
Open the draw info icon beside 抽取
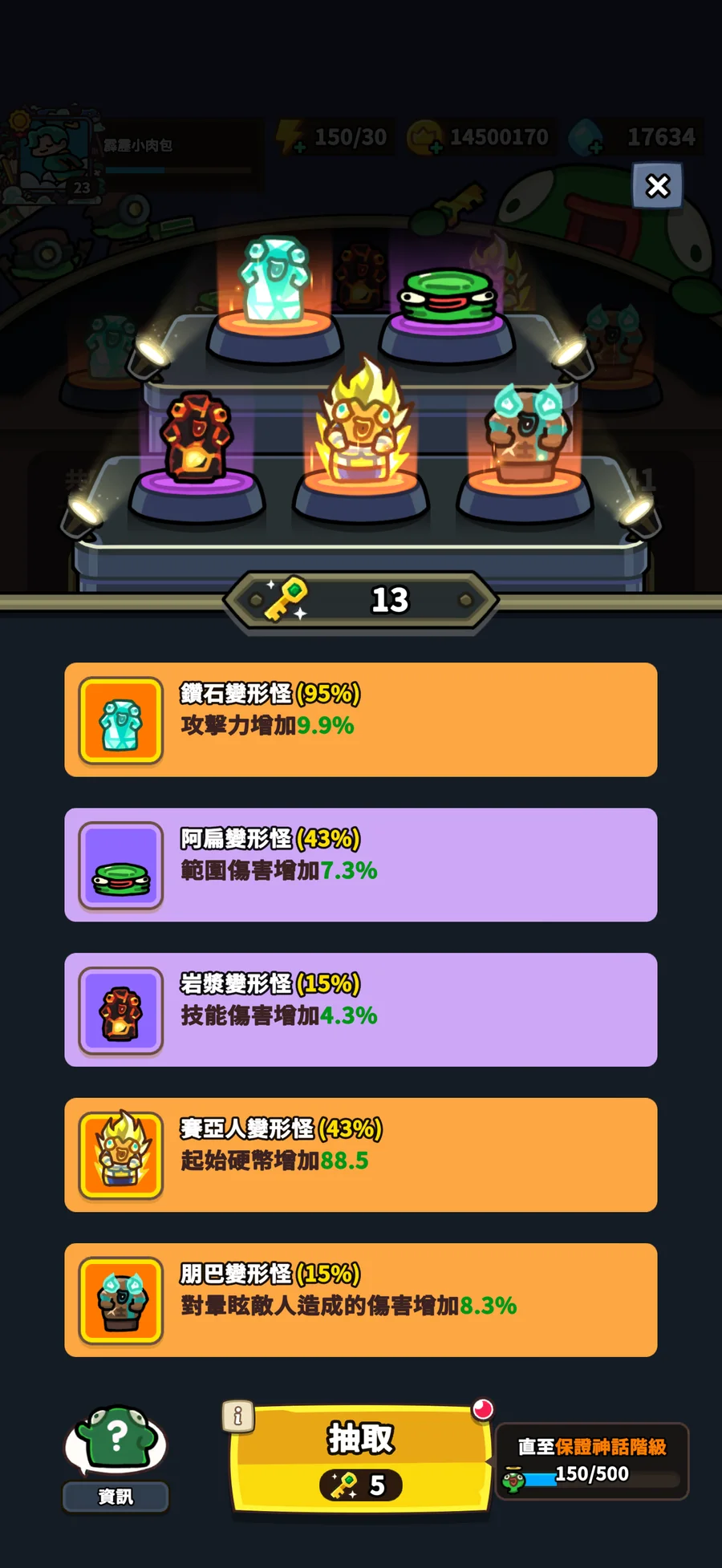[x=237, y=1417]
